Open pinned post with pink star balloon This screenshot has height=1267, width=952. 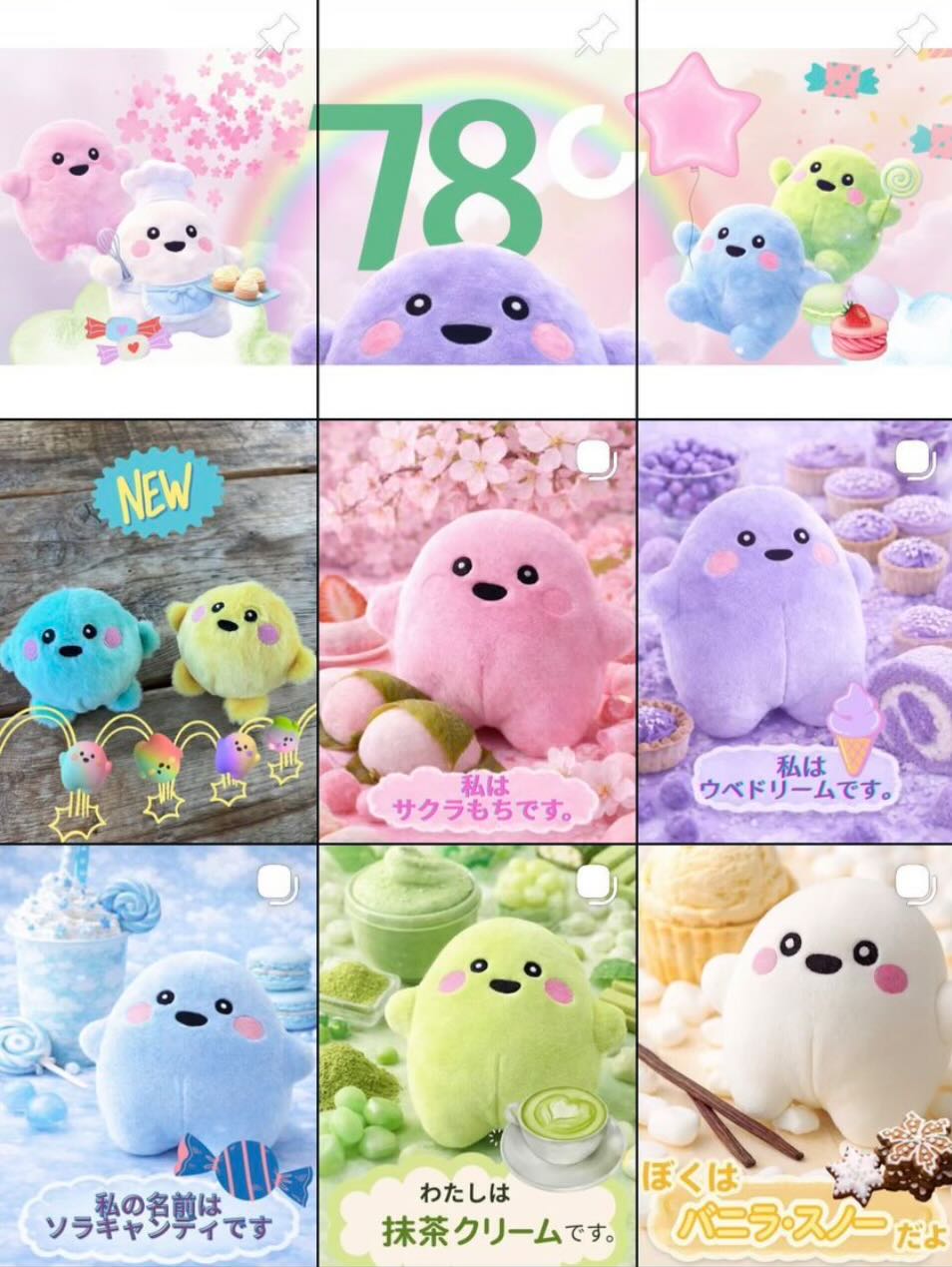pyautogui.click(x=795, y=210)
